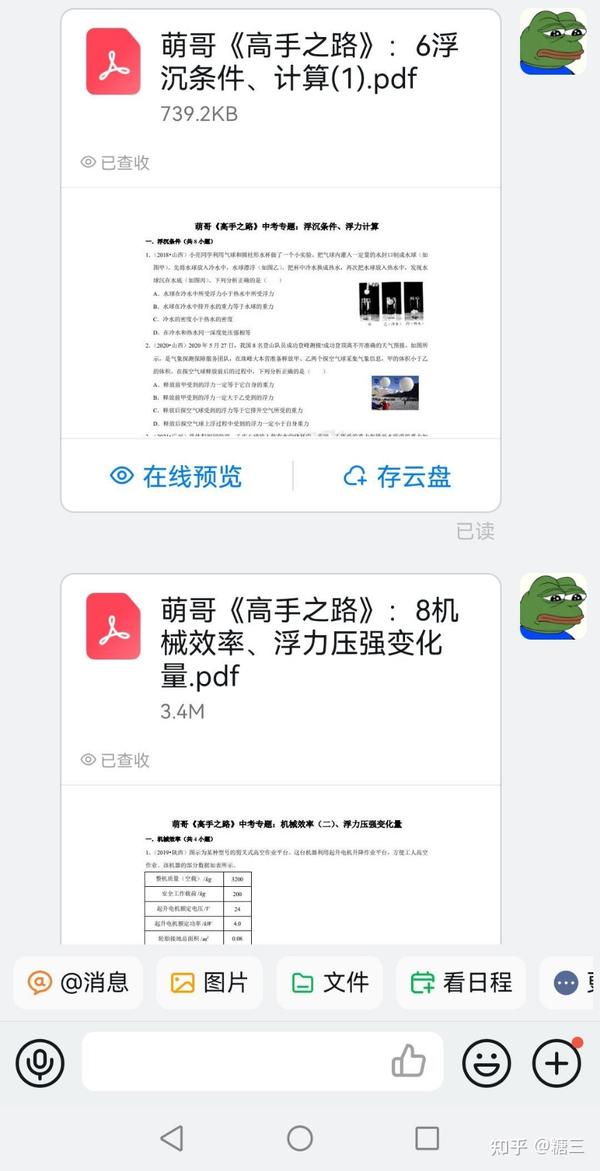Open the 图片 picker chip
The width and height of the screenshot is (600, 1171).
pyautogui.click(x=209, y=983)
